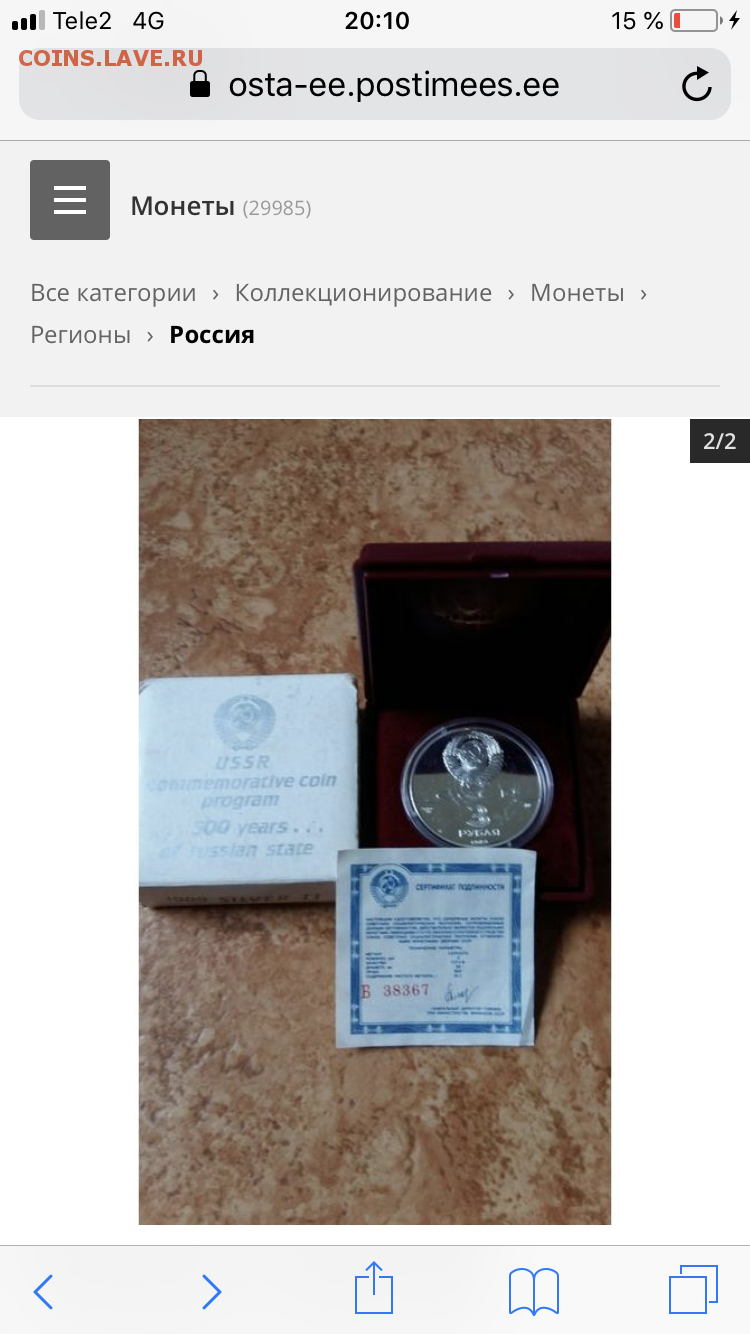The image size is (750, 1334).
Task: Show open Safari tabs
Action: coord(693,1290)
